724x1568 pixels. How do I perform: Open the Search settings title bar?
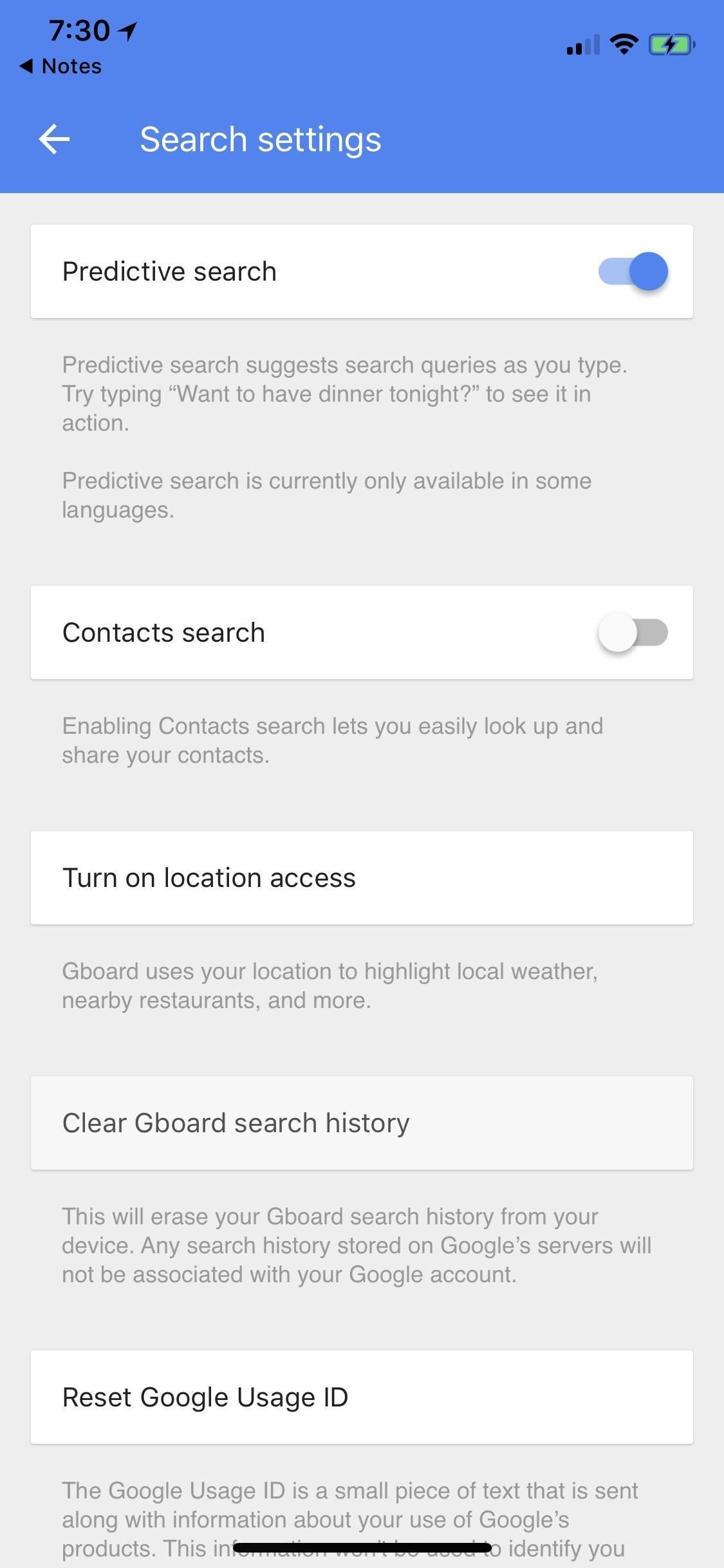pyautogui.click(x=260, y=138)
